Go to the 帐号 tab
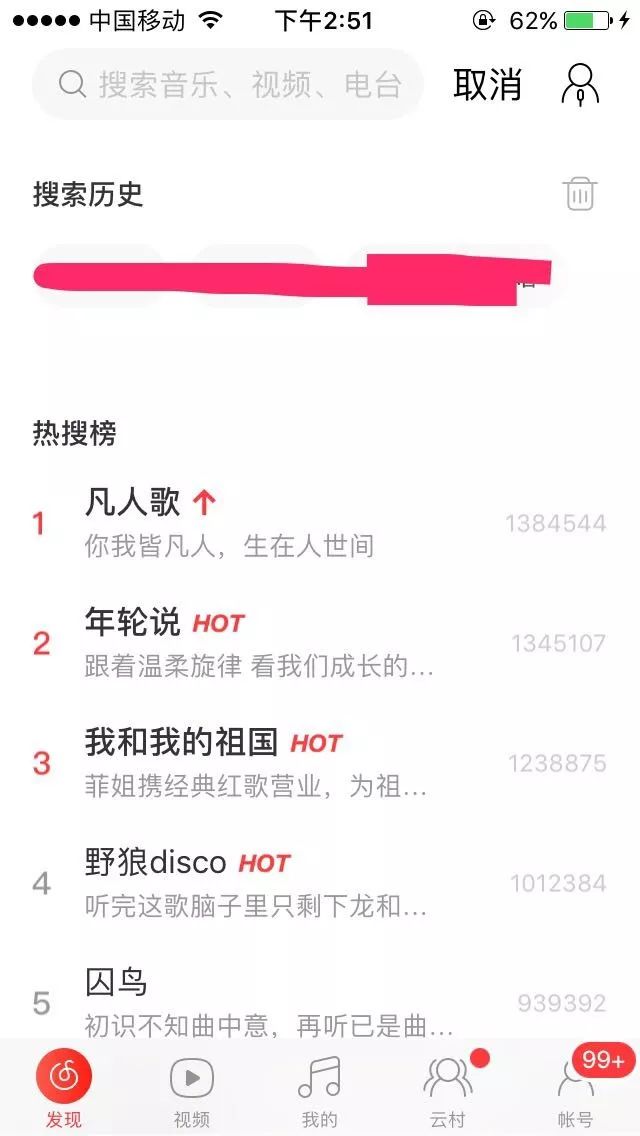Viewport: 640px width, 1136px height. (x=575, y=1089)
